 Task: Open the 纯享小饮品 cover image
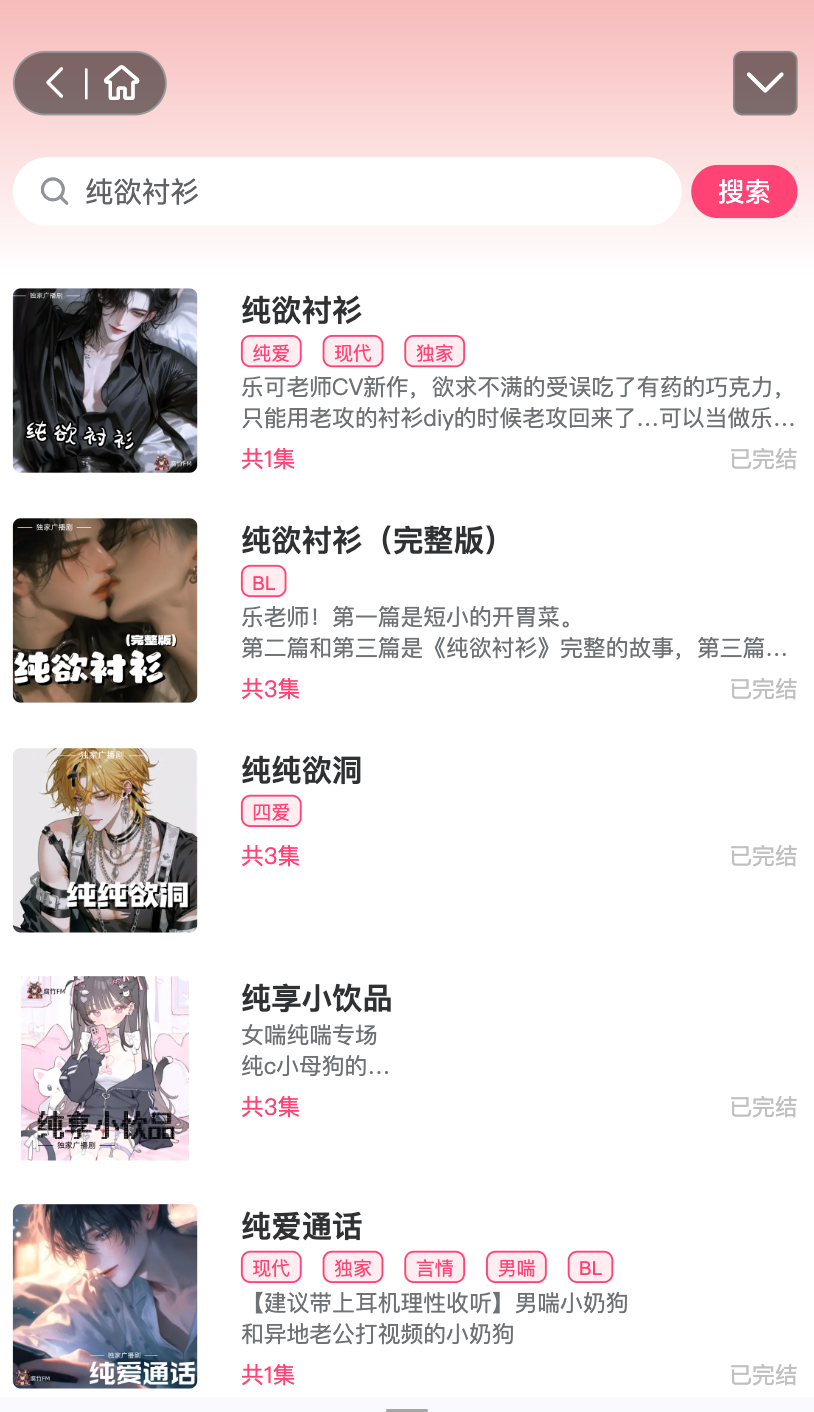(x=104, y=1067)
